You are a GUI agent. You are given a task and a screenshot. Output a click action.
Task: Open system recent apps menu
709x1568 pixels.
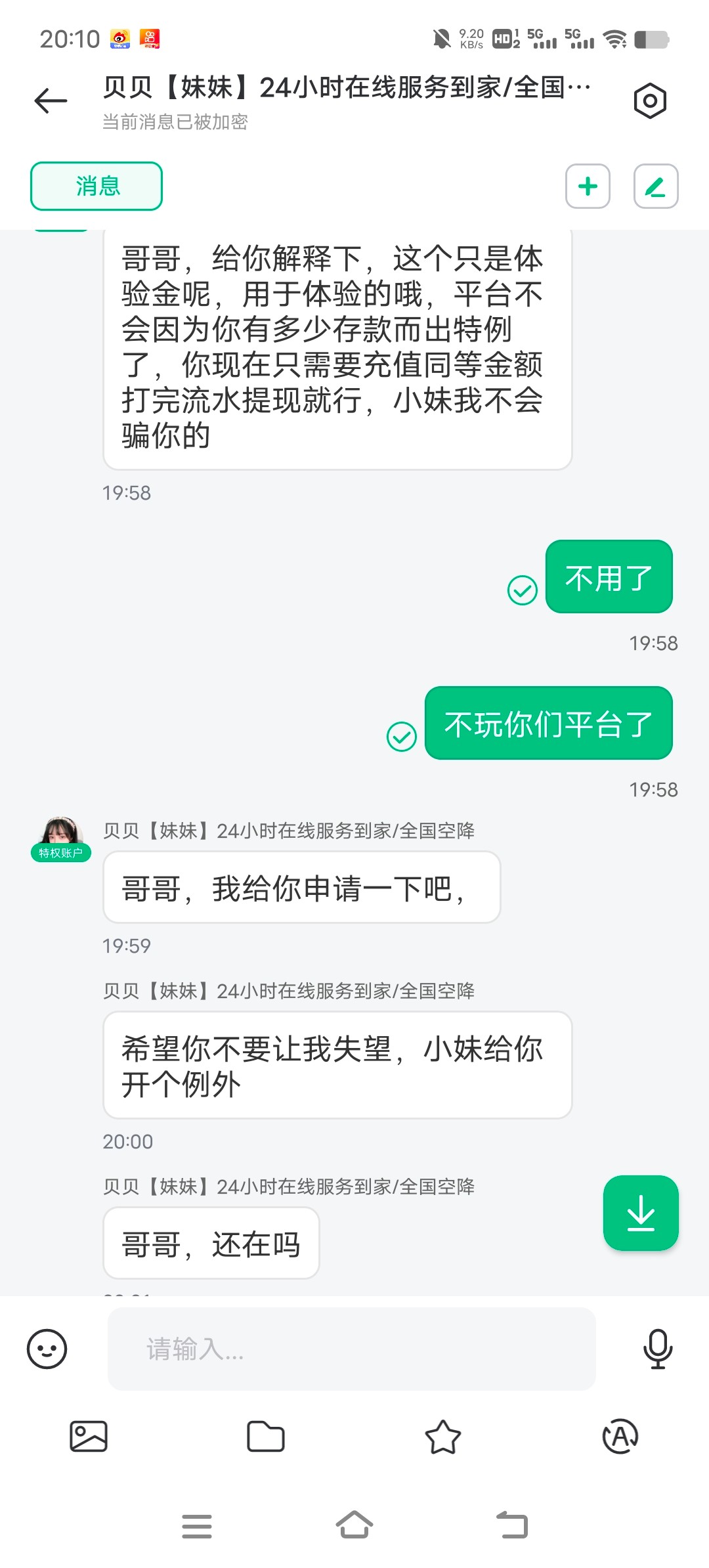[197, 1525]
